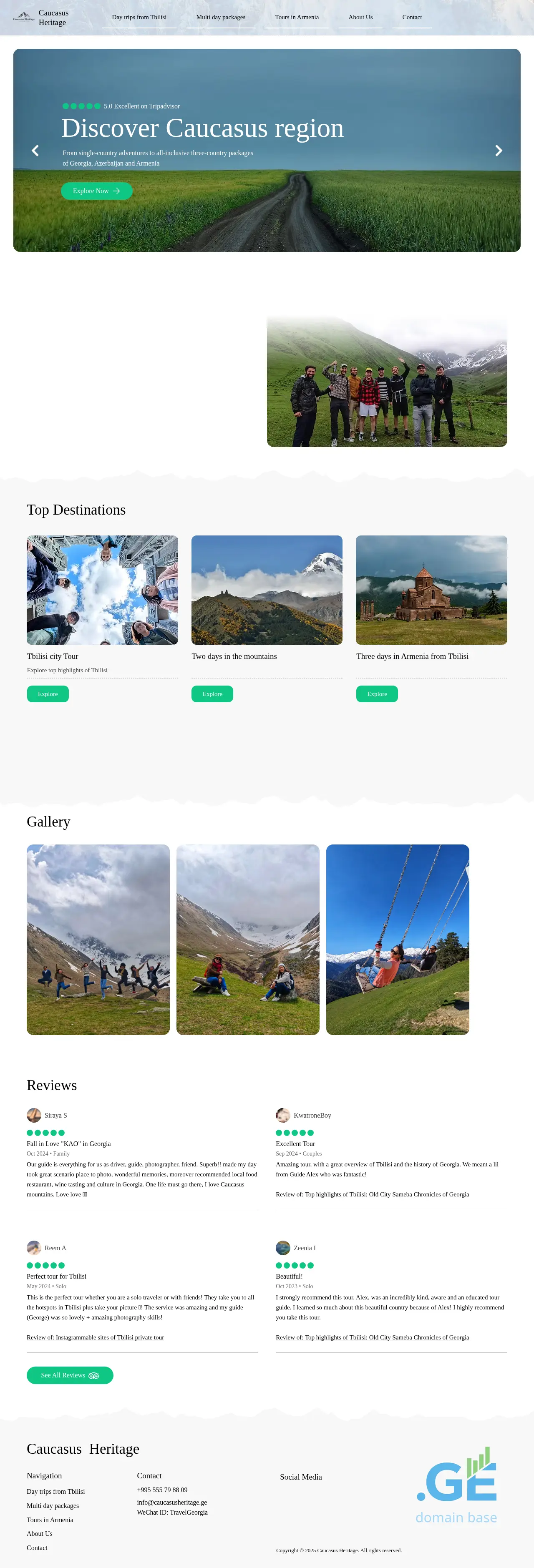534x1568 pixels.
Task: Advance to the next hero slide
Action: click(x=498, y=151)
